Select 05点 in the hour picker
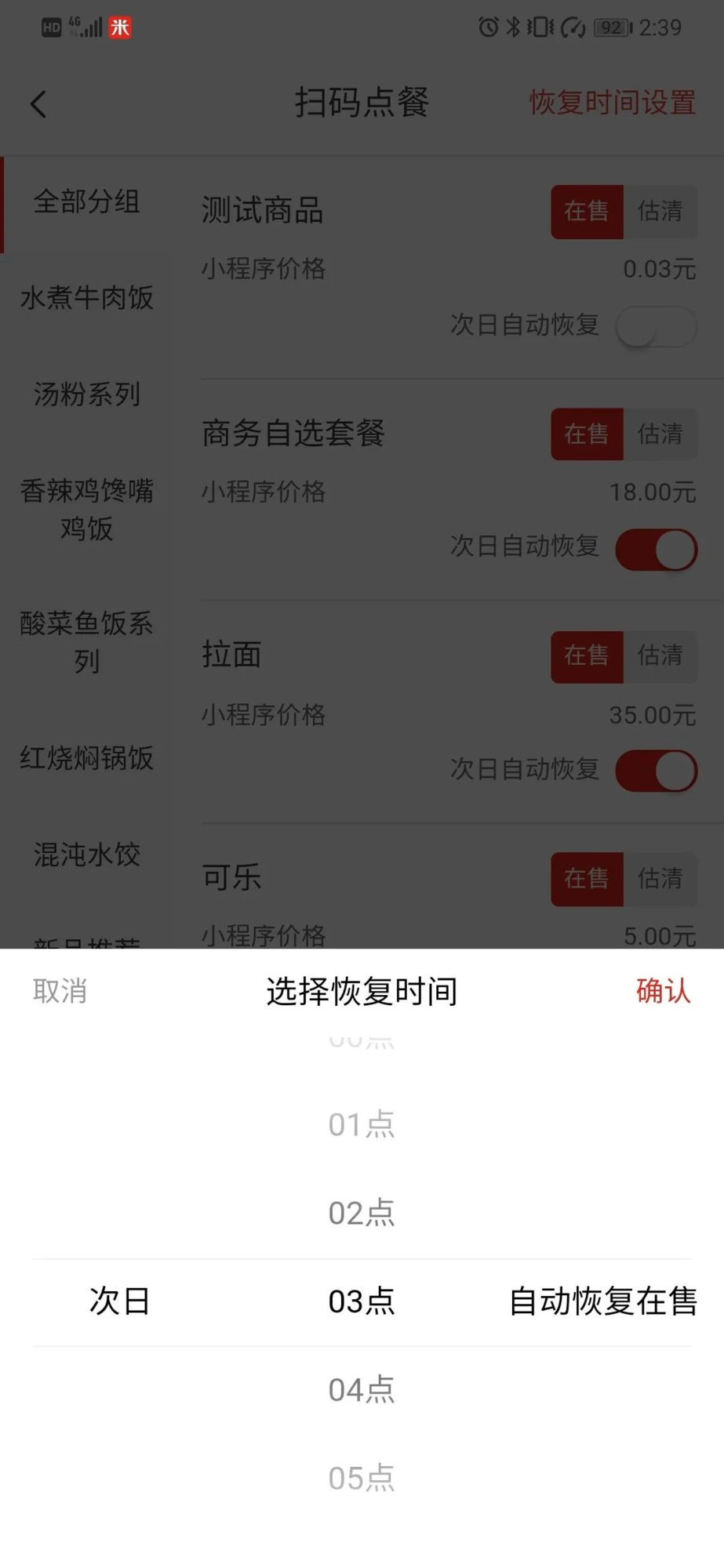Screen dimensions: 724x1568 (x=362, y=1478)
